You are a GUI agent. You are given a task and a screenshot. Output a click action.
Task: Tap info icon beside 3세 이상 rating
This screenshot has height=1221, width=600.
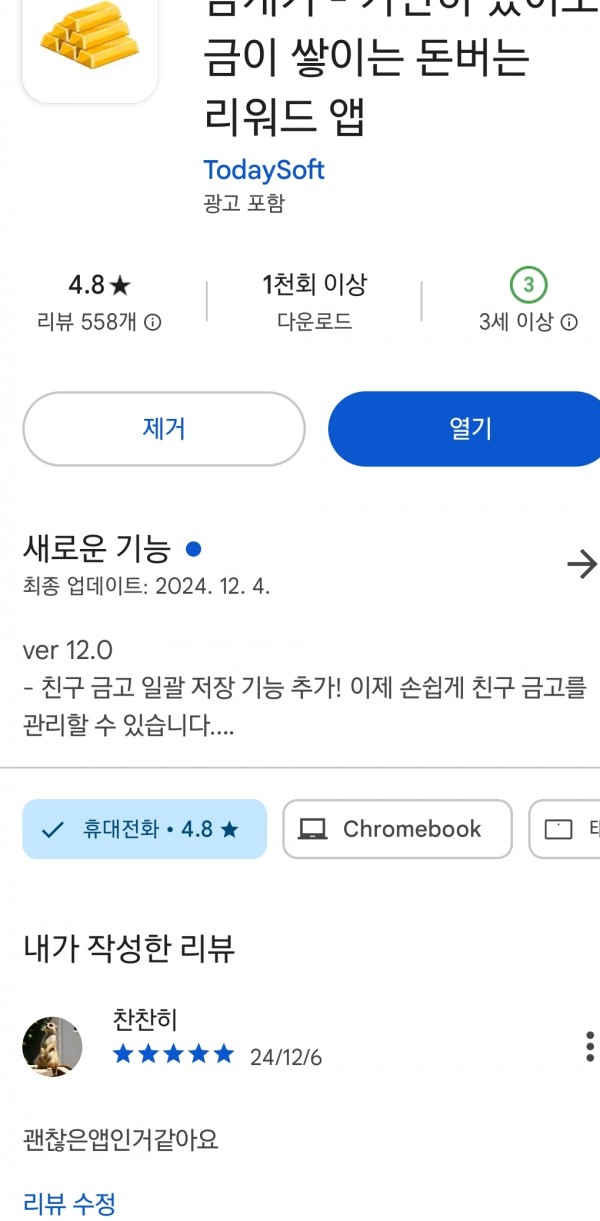(x=569, y=323)
